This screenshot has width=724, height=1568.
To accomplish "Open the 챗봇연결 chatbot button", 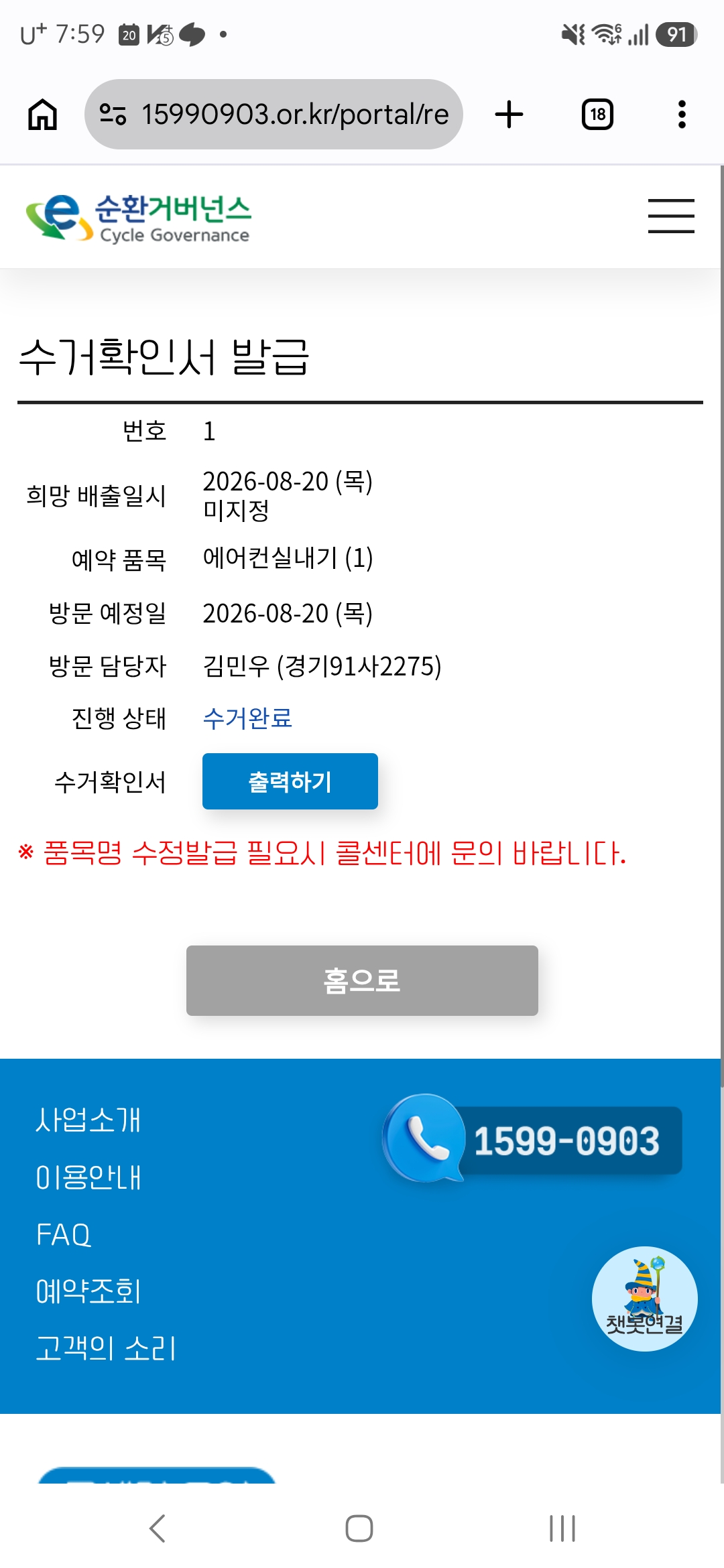I will coord(645,1299).
